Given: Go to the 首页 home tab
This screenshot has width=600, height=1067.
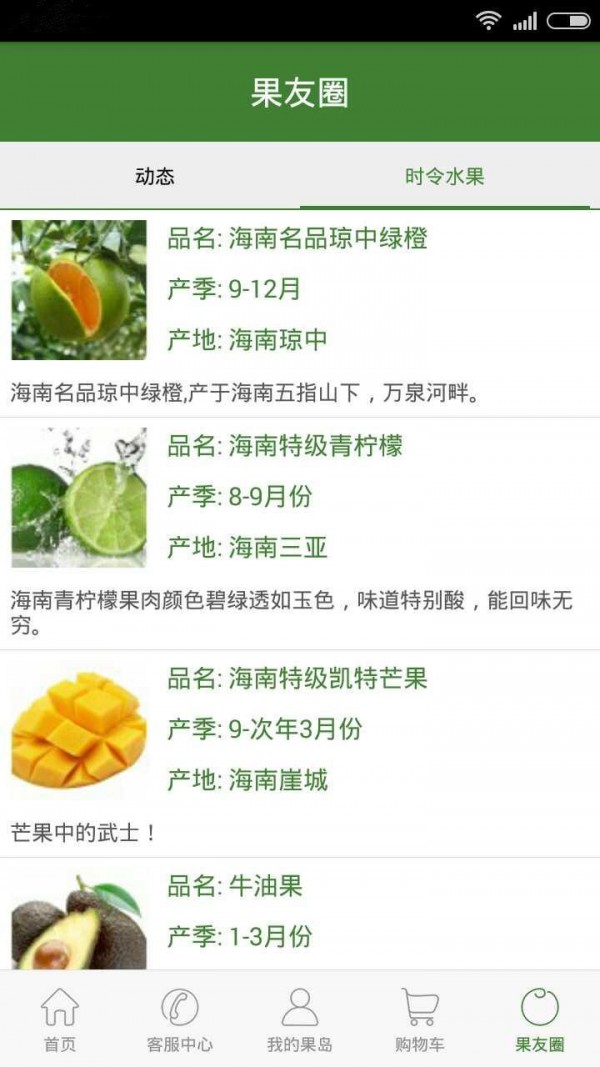Looking at the screenshot, I should tap(60, 1018).
